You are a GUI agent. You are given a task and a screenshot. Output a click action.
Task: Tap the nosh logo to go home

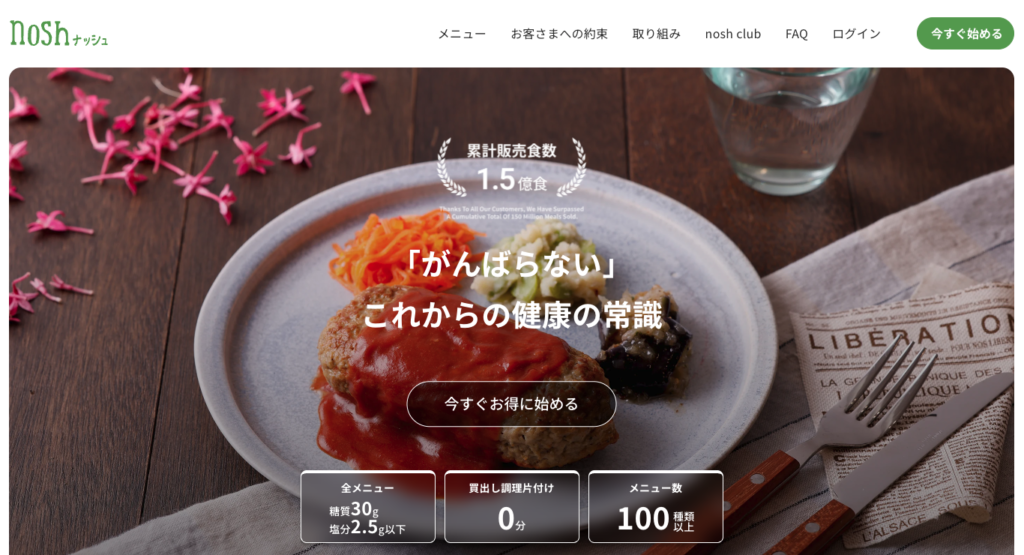pos(58,33)
